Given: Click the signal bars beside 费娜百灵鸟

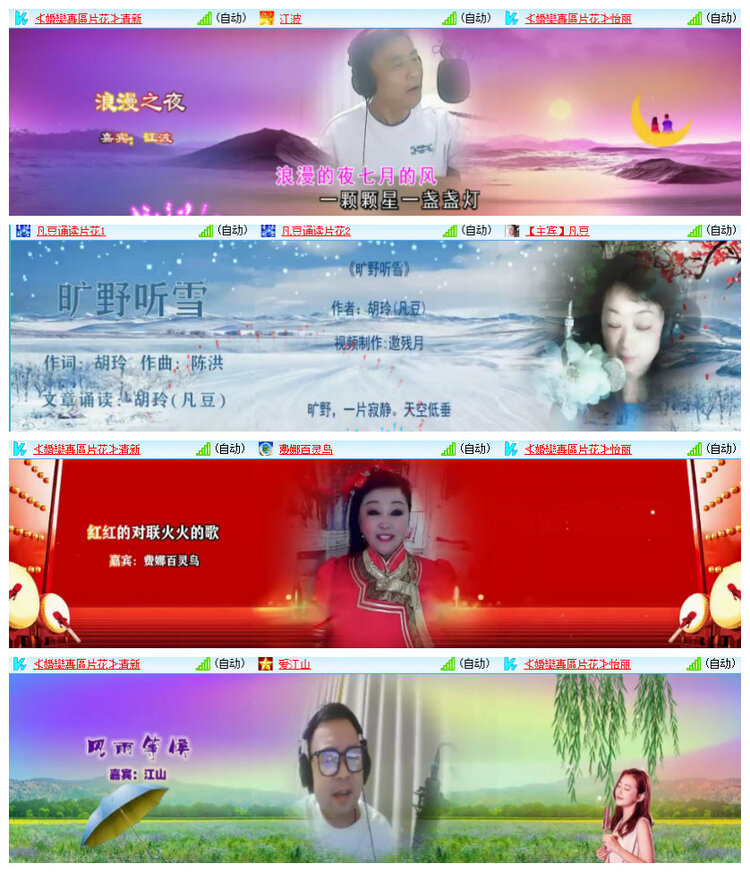Looking at the screenshot, I should click(450, 448).
